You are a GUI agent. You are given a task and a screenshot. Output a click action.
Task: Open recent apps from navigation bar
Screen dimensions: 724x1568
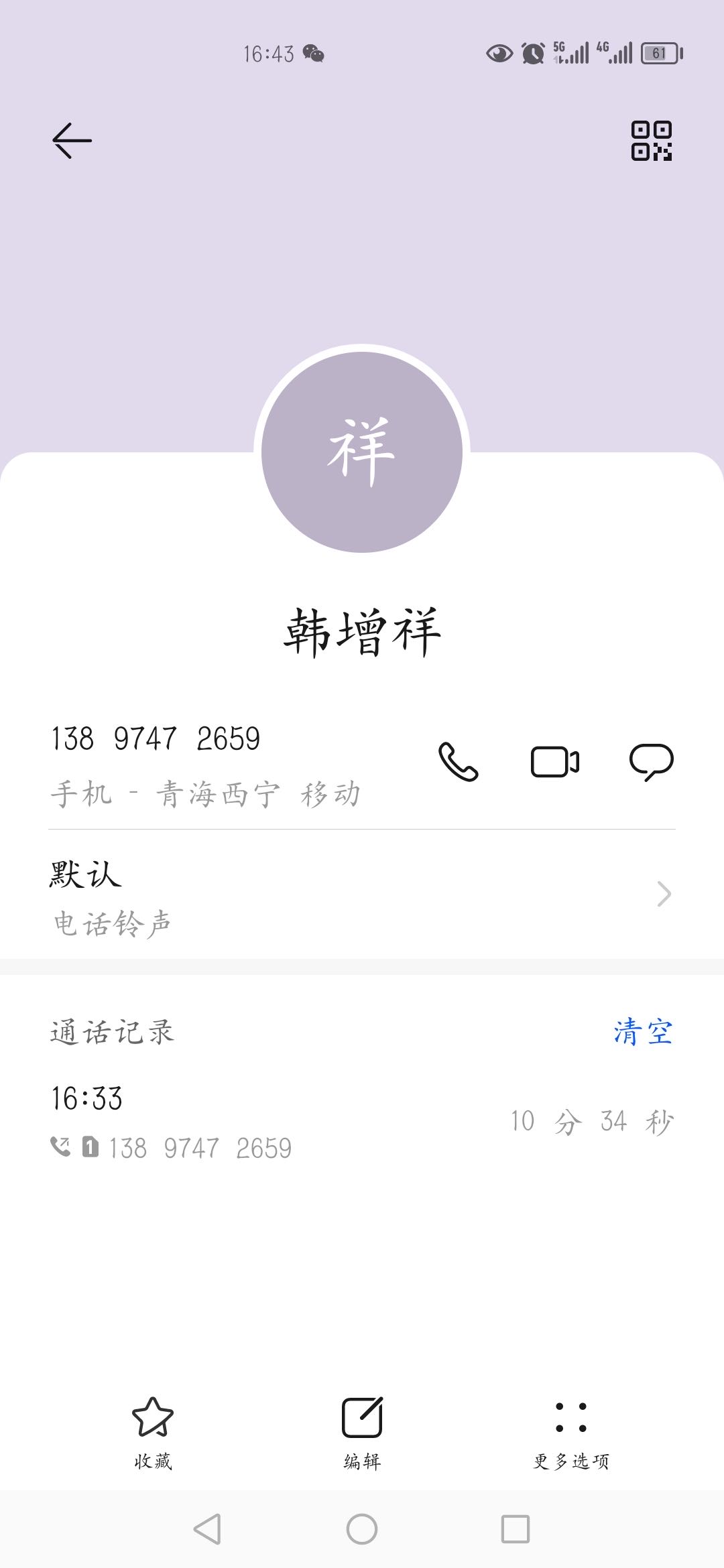516,1530
